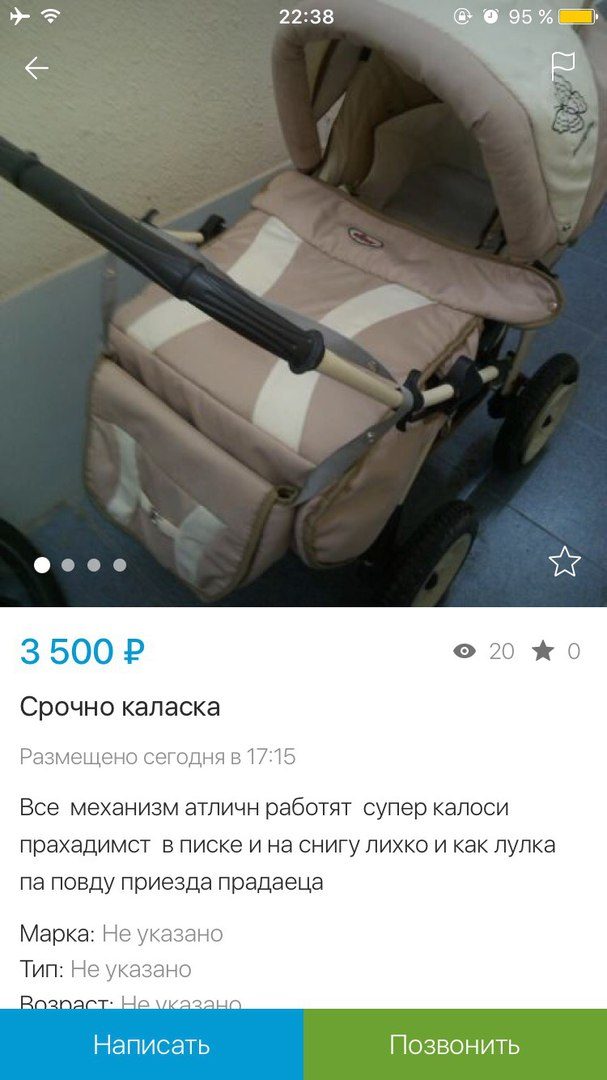Call the seller with Позвонить

click(455, 1045)
